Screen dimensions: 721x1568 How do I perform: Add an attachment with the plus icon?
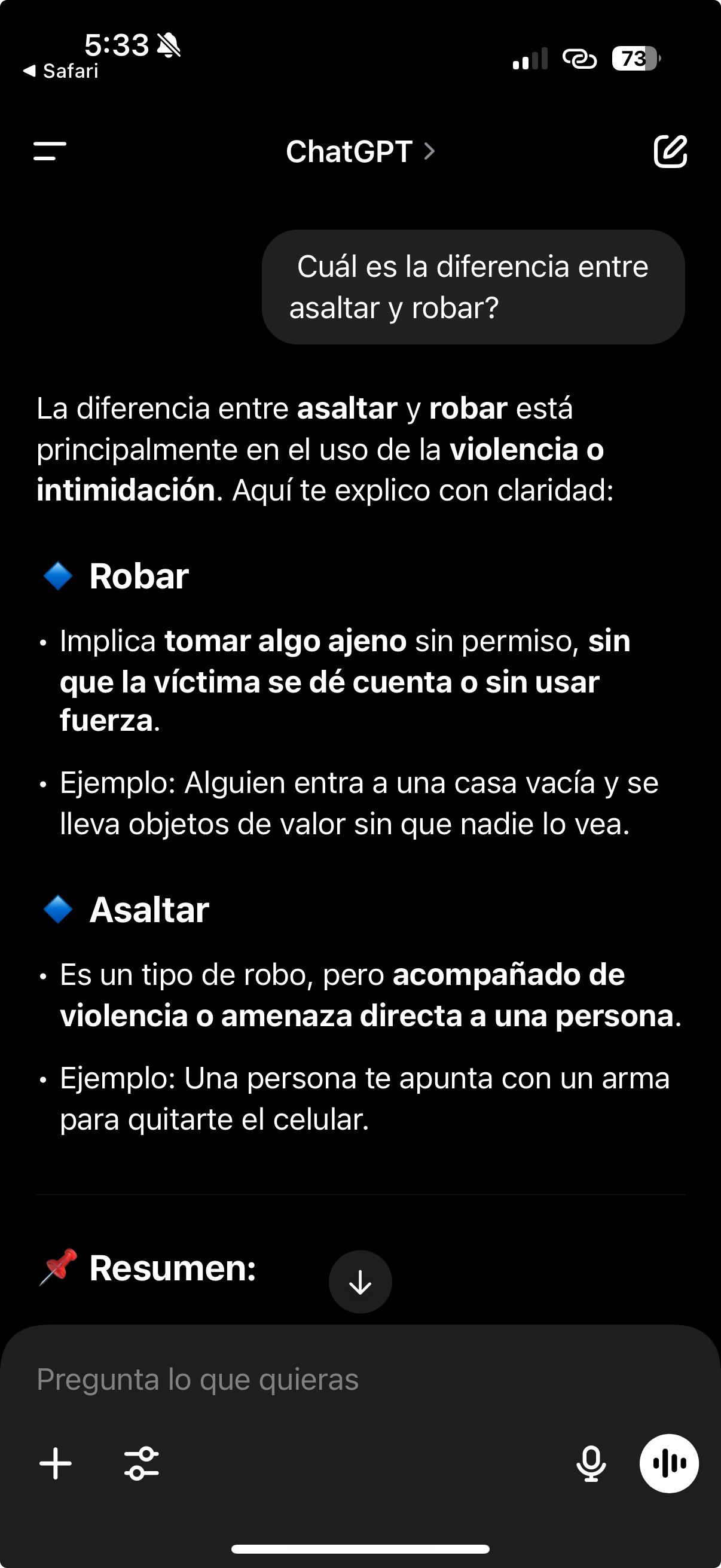(x=56, y=1463)
